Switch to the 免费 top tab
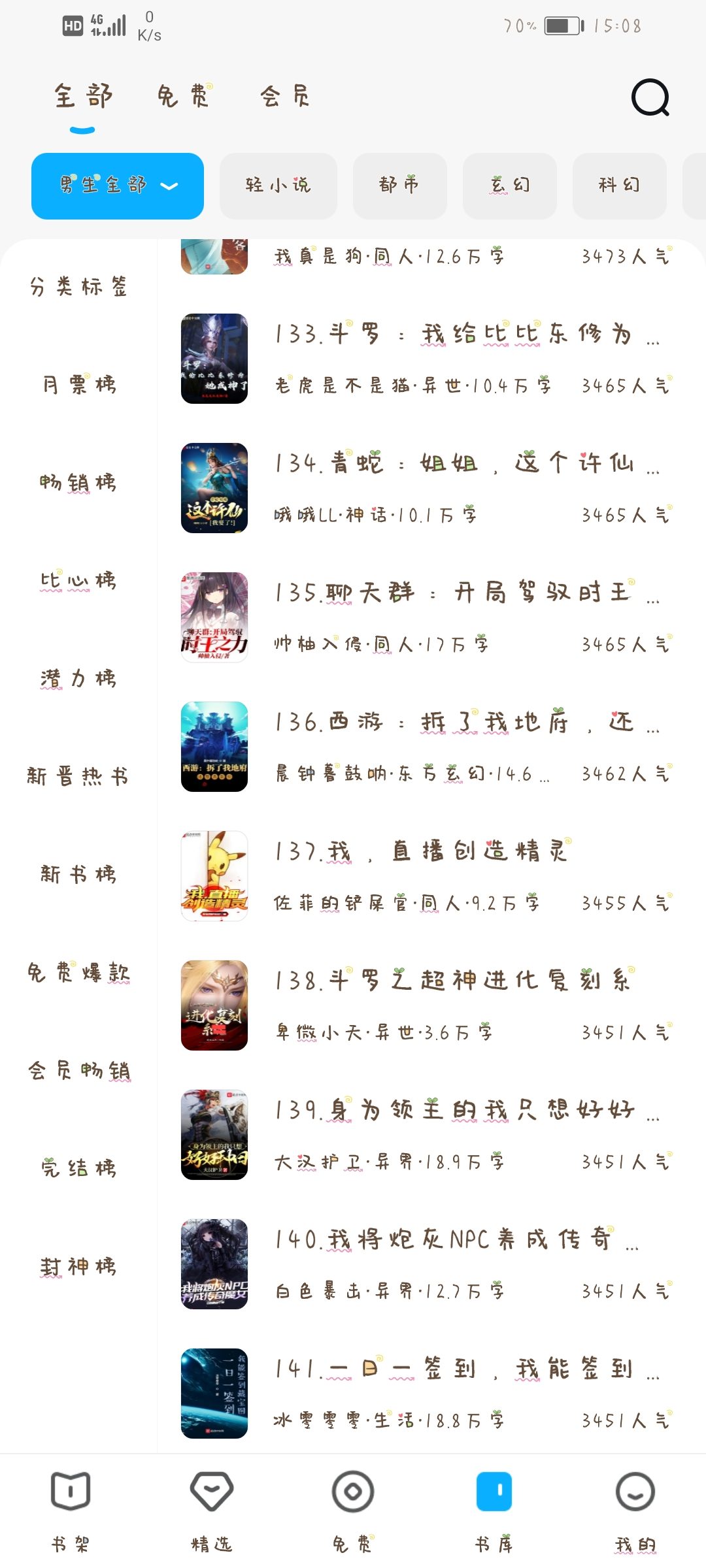The width and height of the screenshot is (706, 1568). point(184,97)
